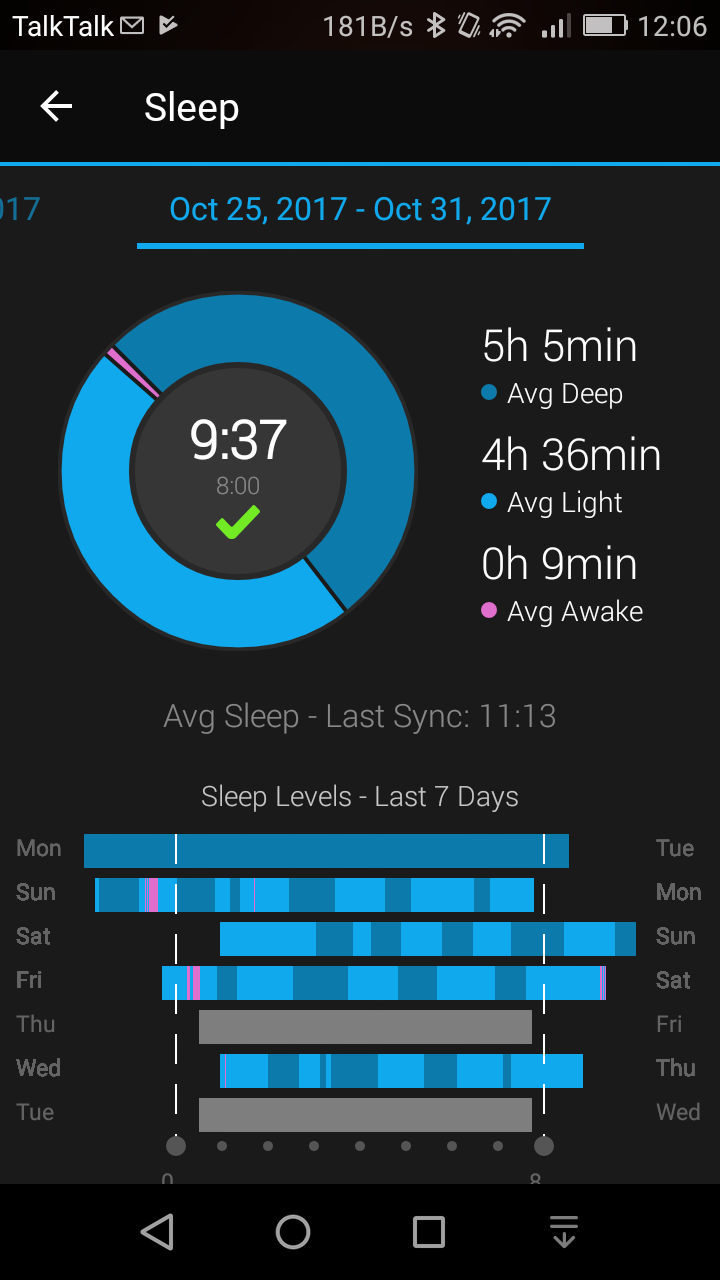Go to the Android home screen
This screenshot has height=1280, width=720.
pos(293,1232)
